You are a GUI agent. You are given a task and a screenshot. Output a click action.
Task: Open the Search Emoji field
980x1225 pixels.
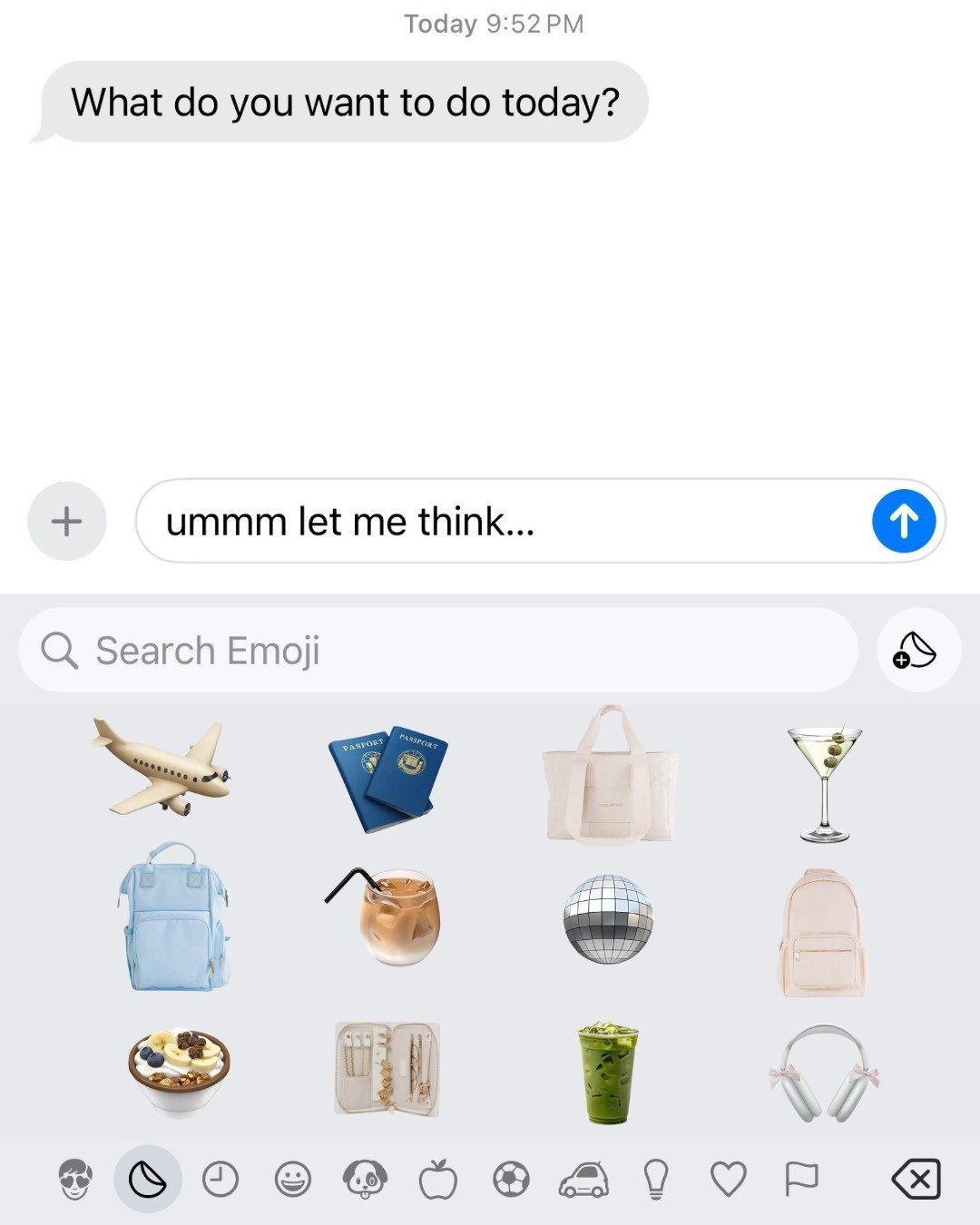pyautogui.click(x=436, y=651)
